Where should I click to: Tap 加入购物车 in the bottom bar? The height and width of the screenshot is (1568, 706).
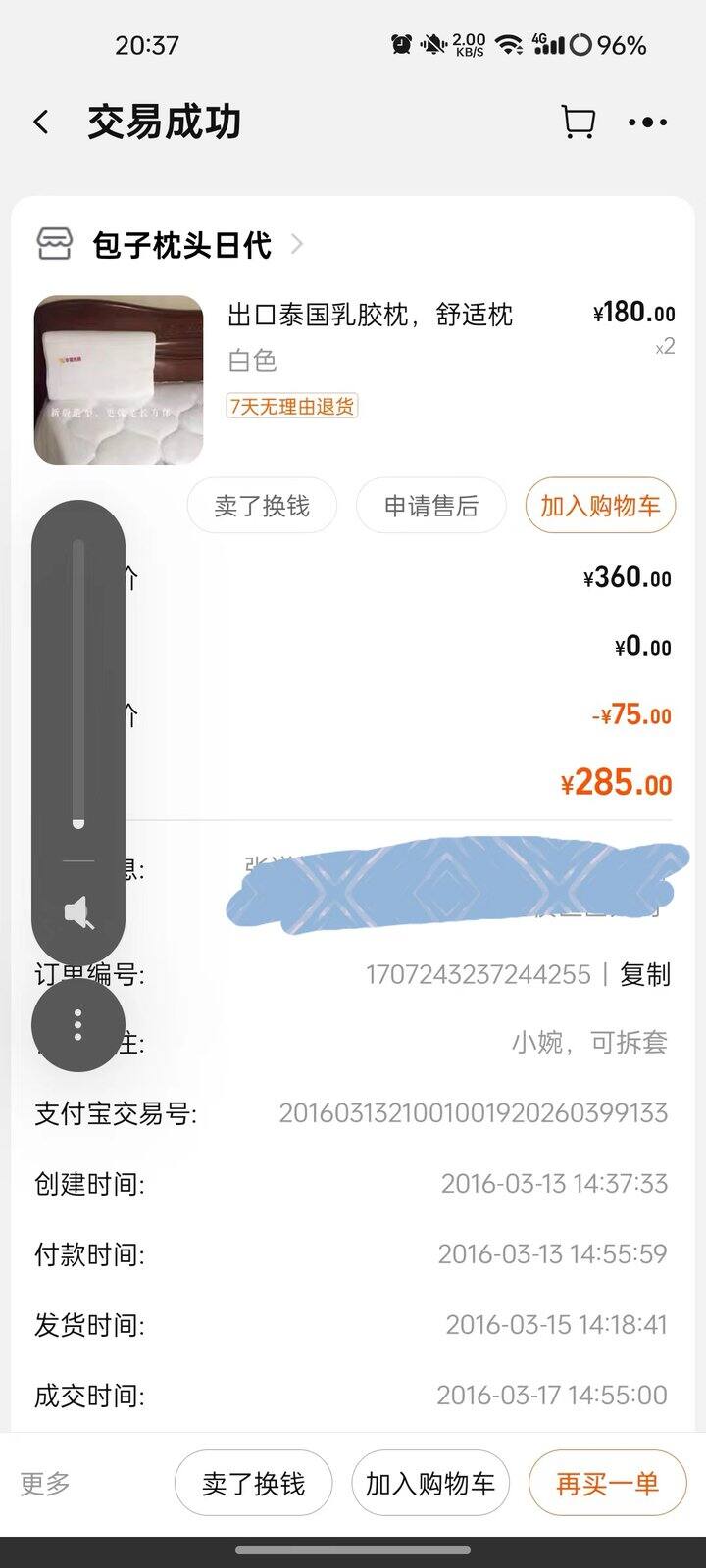(430, 1484)
